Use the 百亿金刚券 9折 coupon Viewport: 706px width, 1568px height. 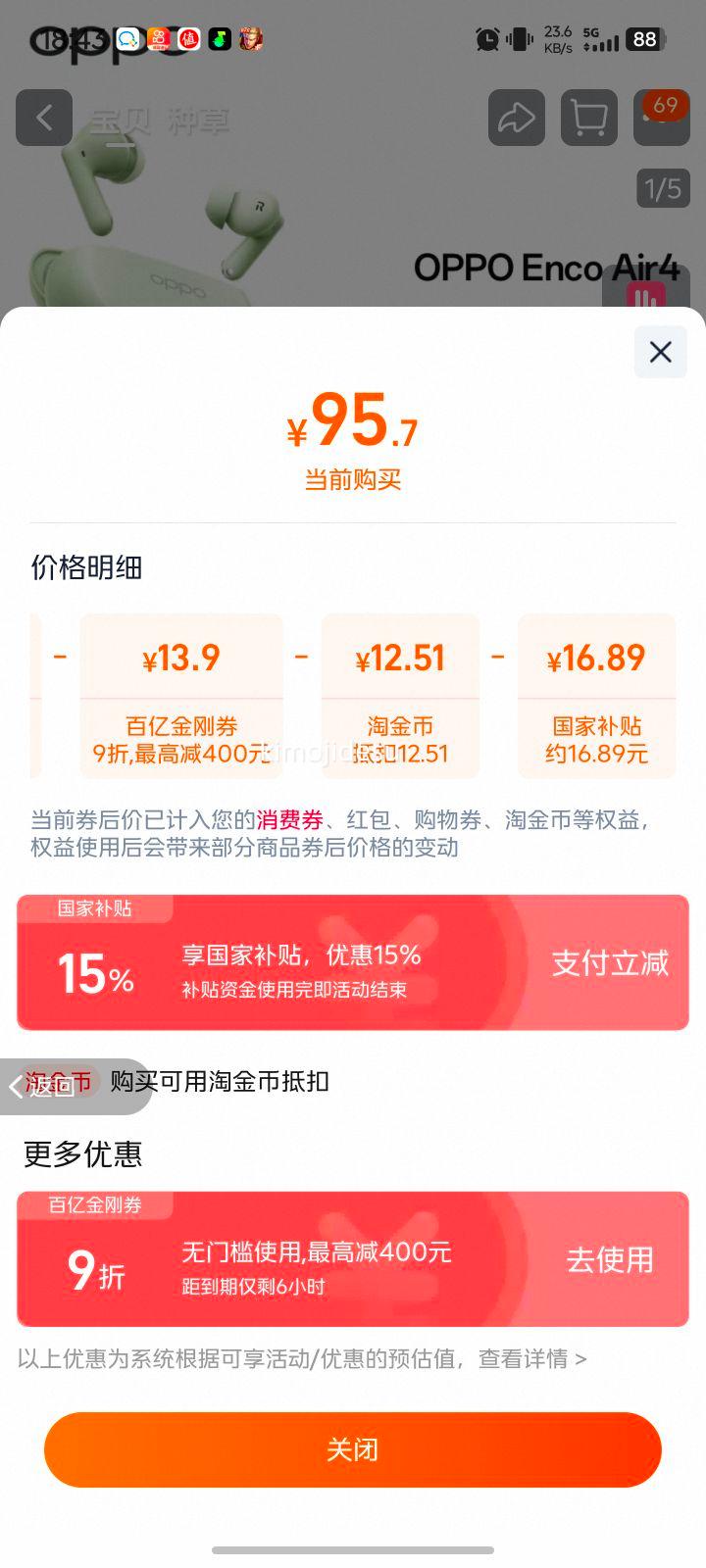pyautogui.click(x=609, y=1259)
